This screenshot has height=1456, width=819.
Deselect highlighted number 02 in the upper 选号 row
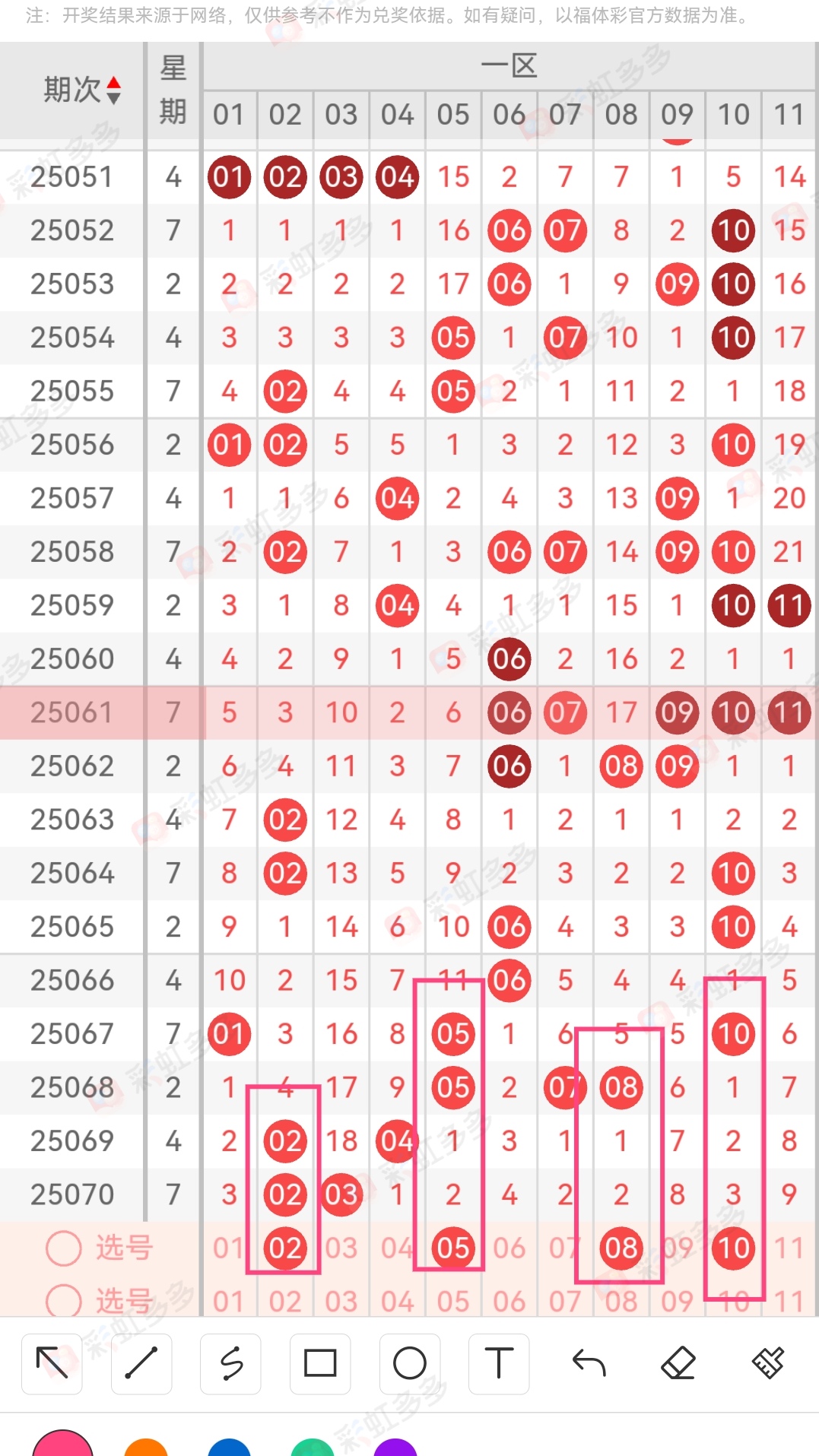coord(285,1248)
